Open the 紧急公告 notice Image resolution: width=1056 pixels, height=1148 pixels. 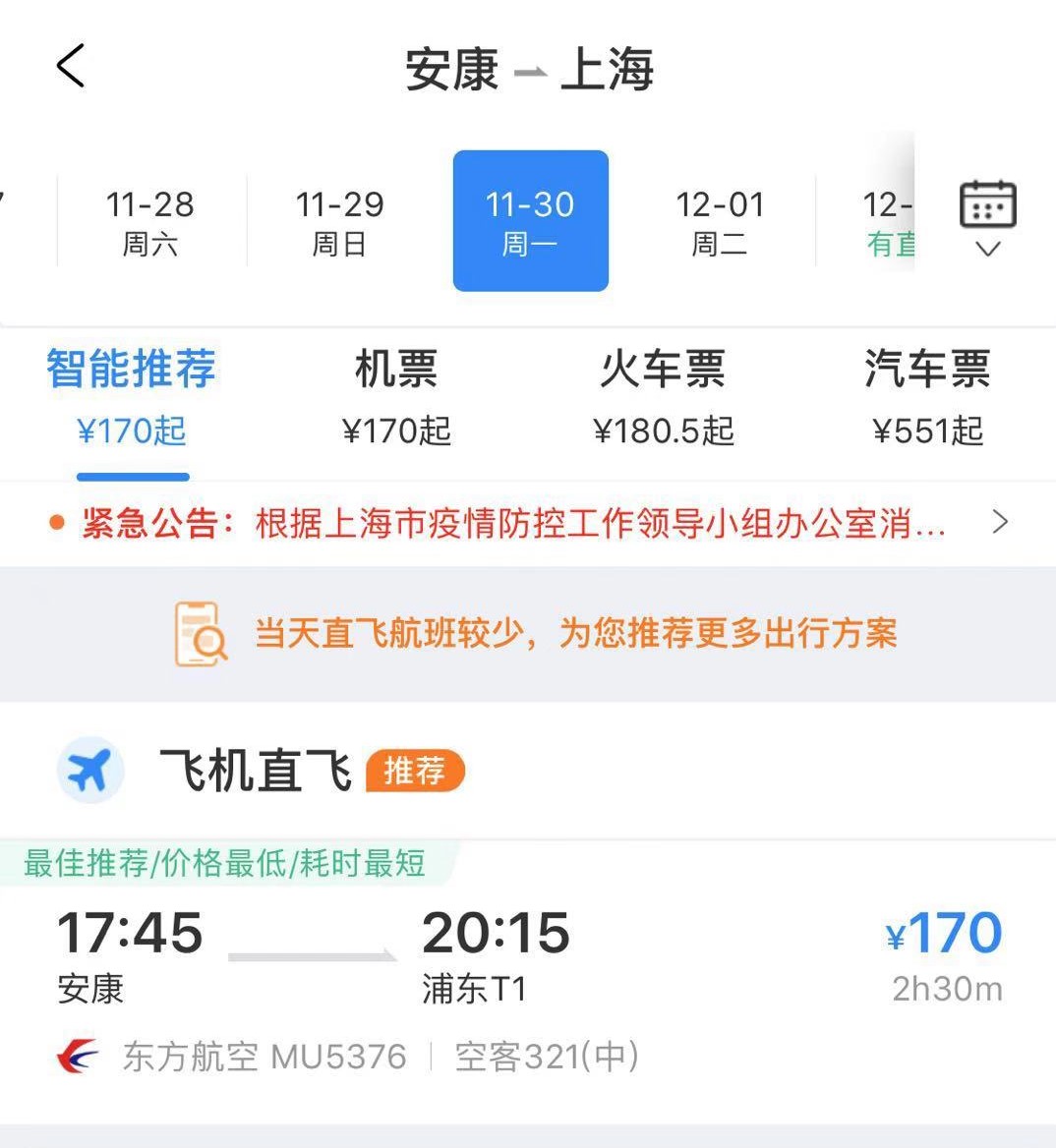[x=527, y=523]
